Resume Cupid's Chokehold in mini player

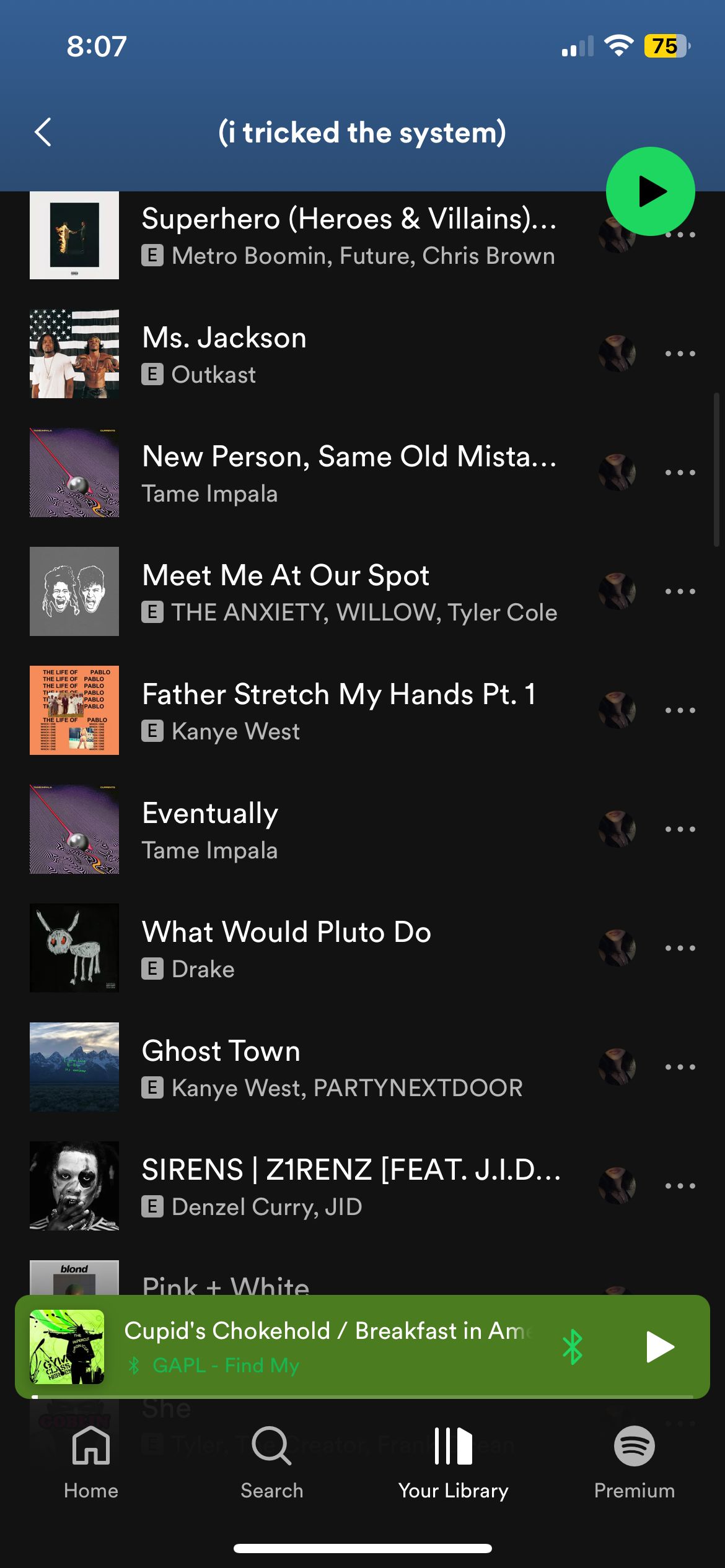click(659, 1347)
